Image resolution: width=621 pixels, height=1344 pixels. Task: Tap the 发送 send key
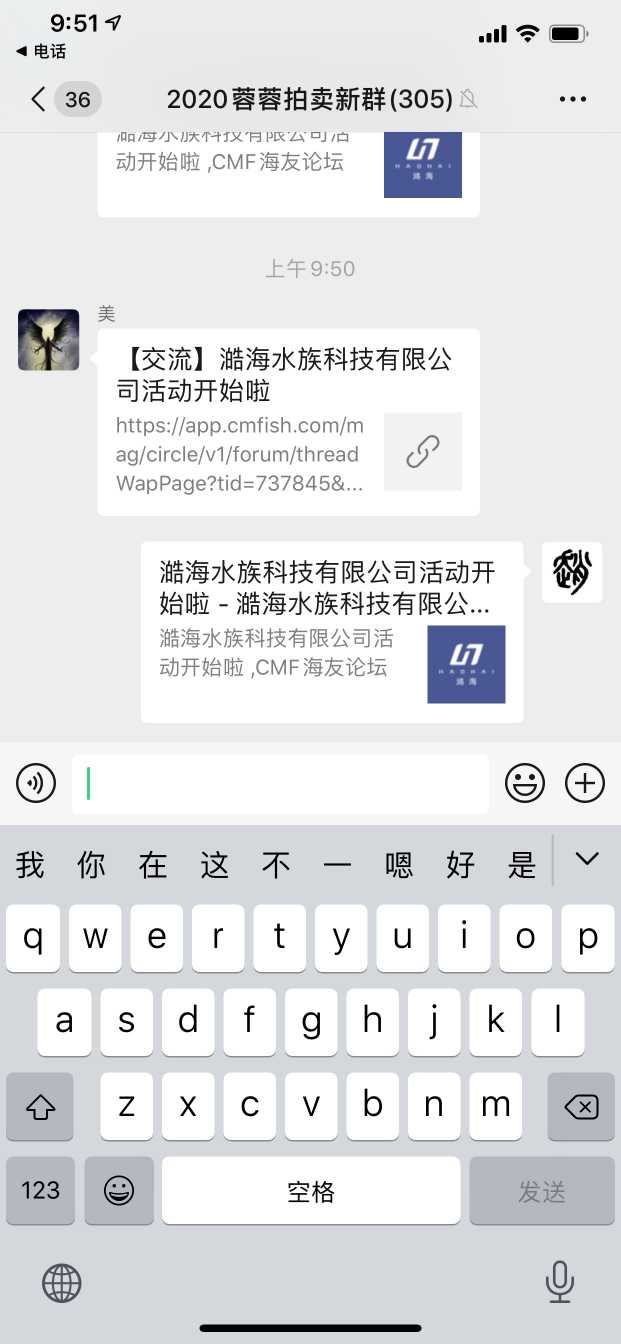(542, 1190)
